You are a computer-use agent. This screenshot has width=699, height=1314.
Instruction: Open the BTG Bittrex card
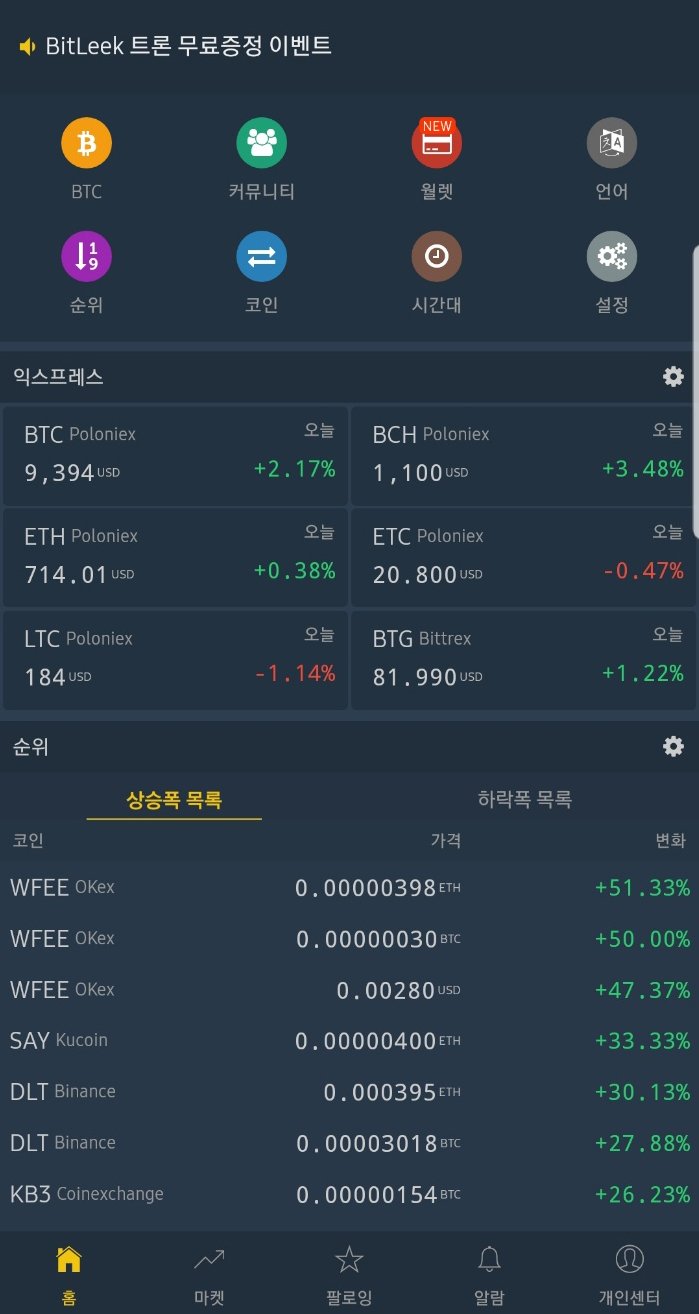(x=523, y=659)
